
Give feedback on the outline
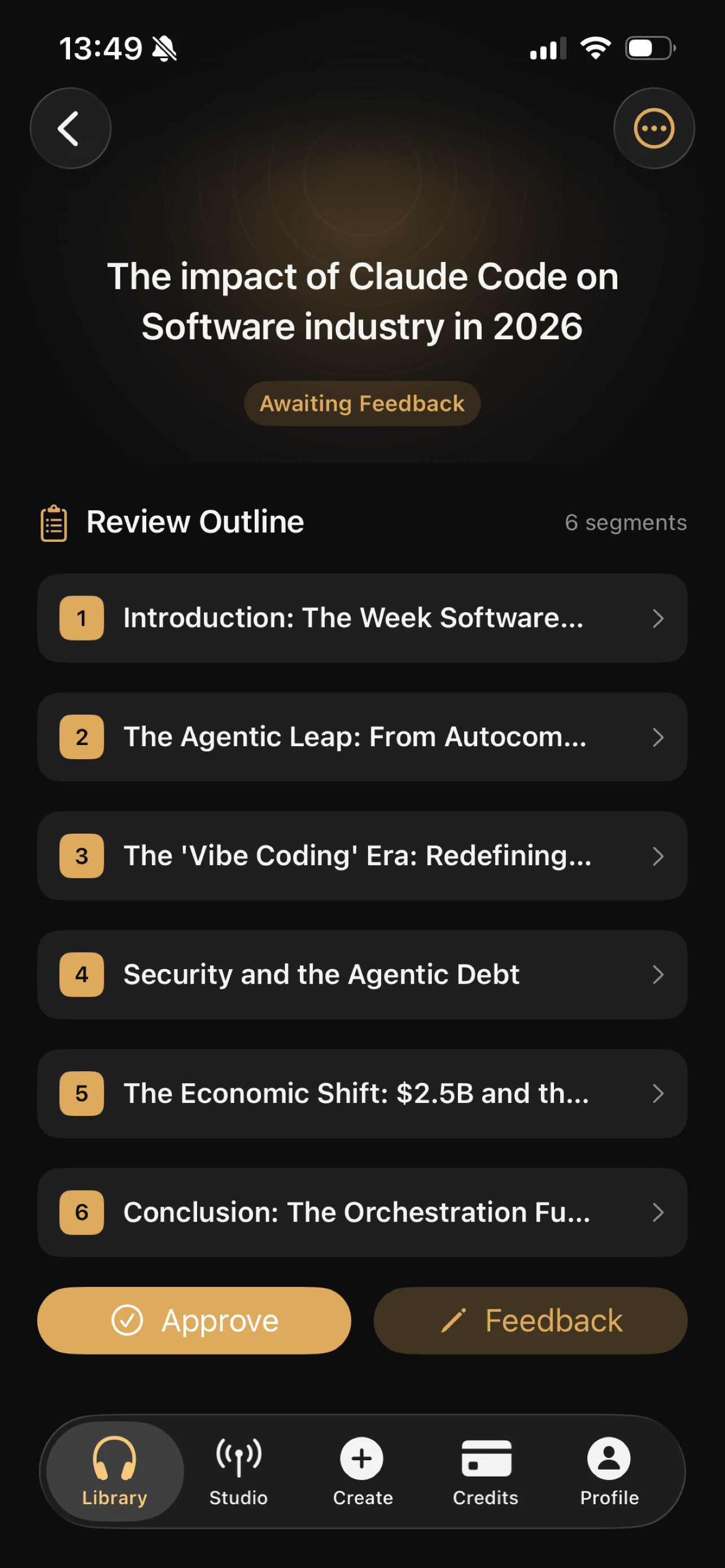click(530, 1320)
